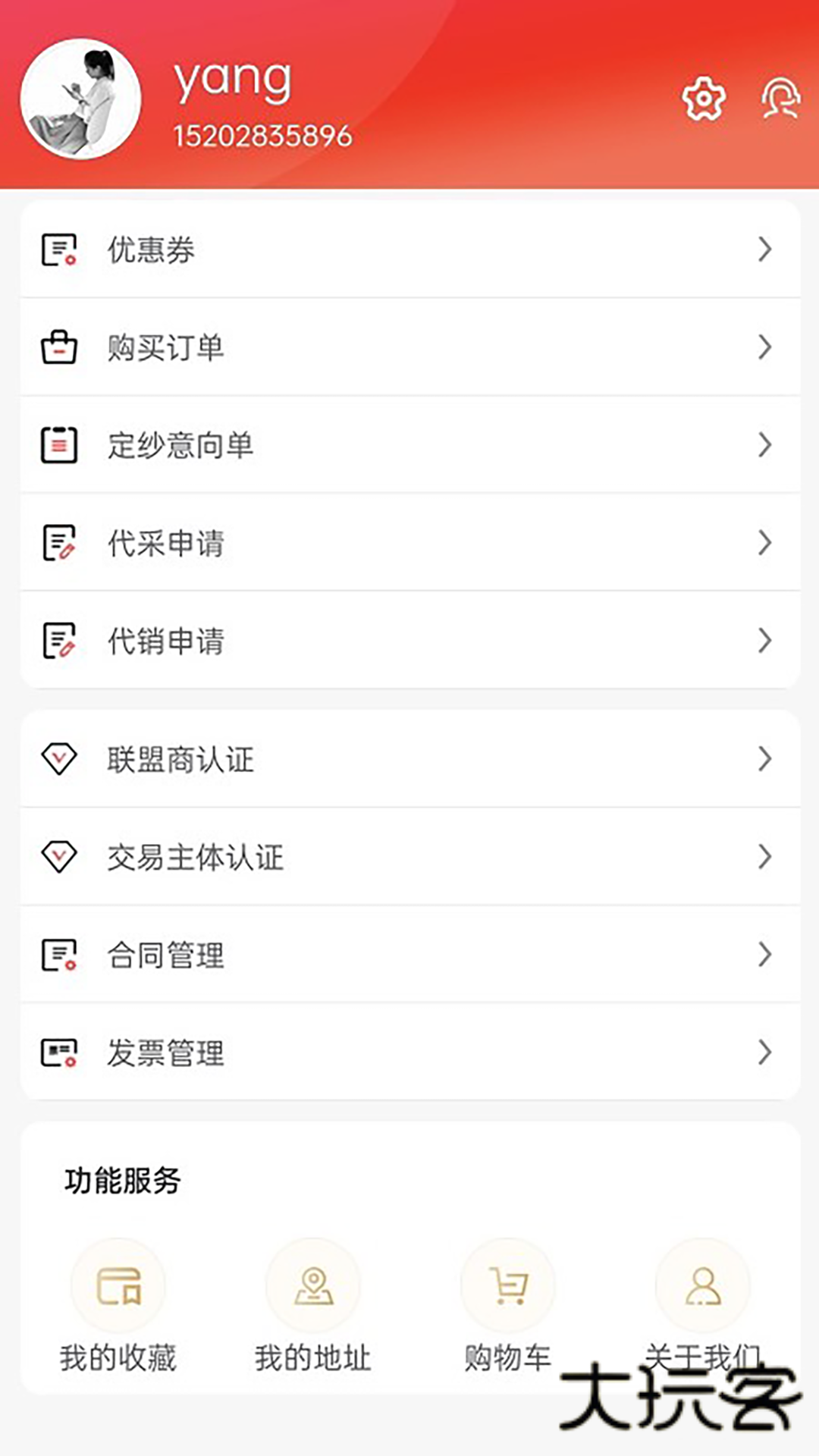Expand the 交易主体认证 row chevron
819x1456 pixels.
(x=764, y=858)
